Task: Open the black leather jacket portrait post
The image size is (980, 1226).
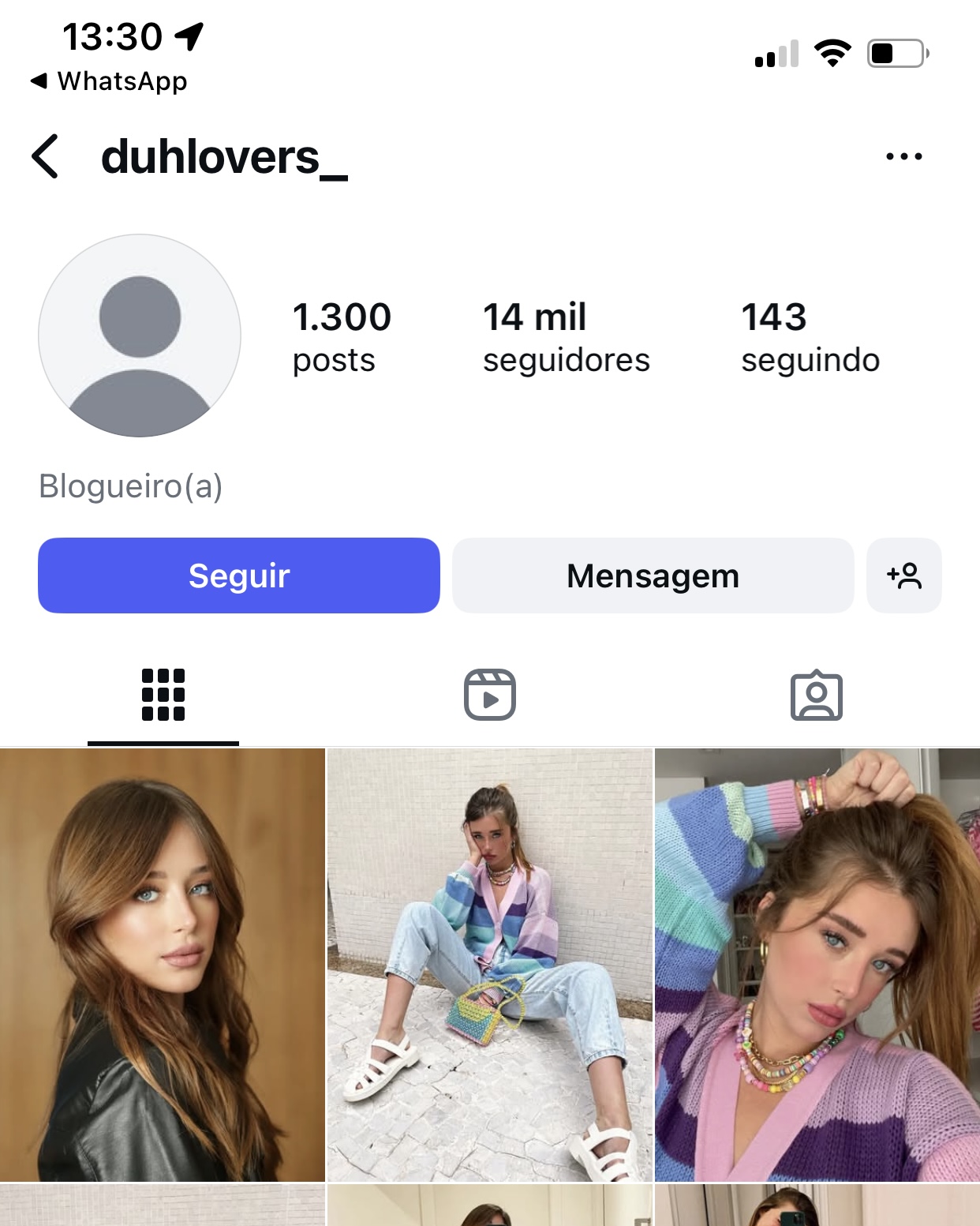Action: 162,965
